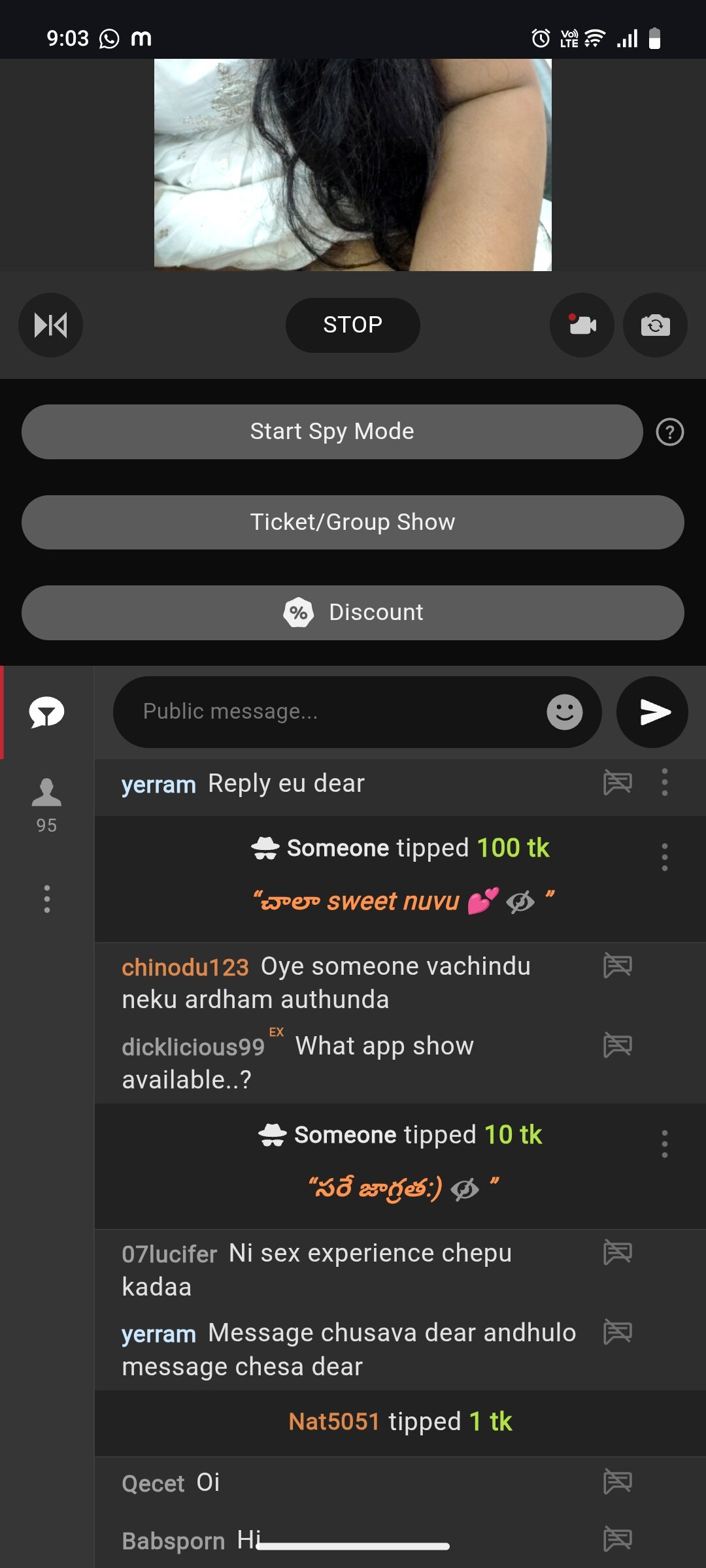Switch to the public chat tab
706x1568 pixels.
point(46,712)
